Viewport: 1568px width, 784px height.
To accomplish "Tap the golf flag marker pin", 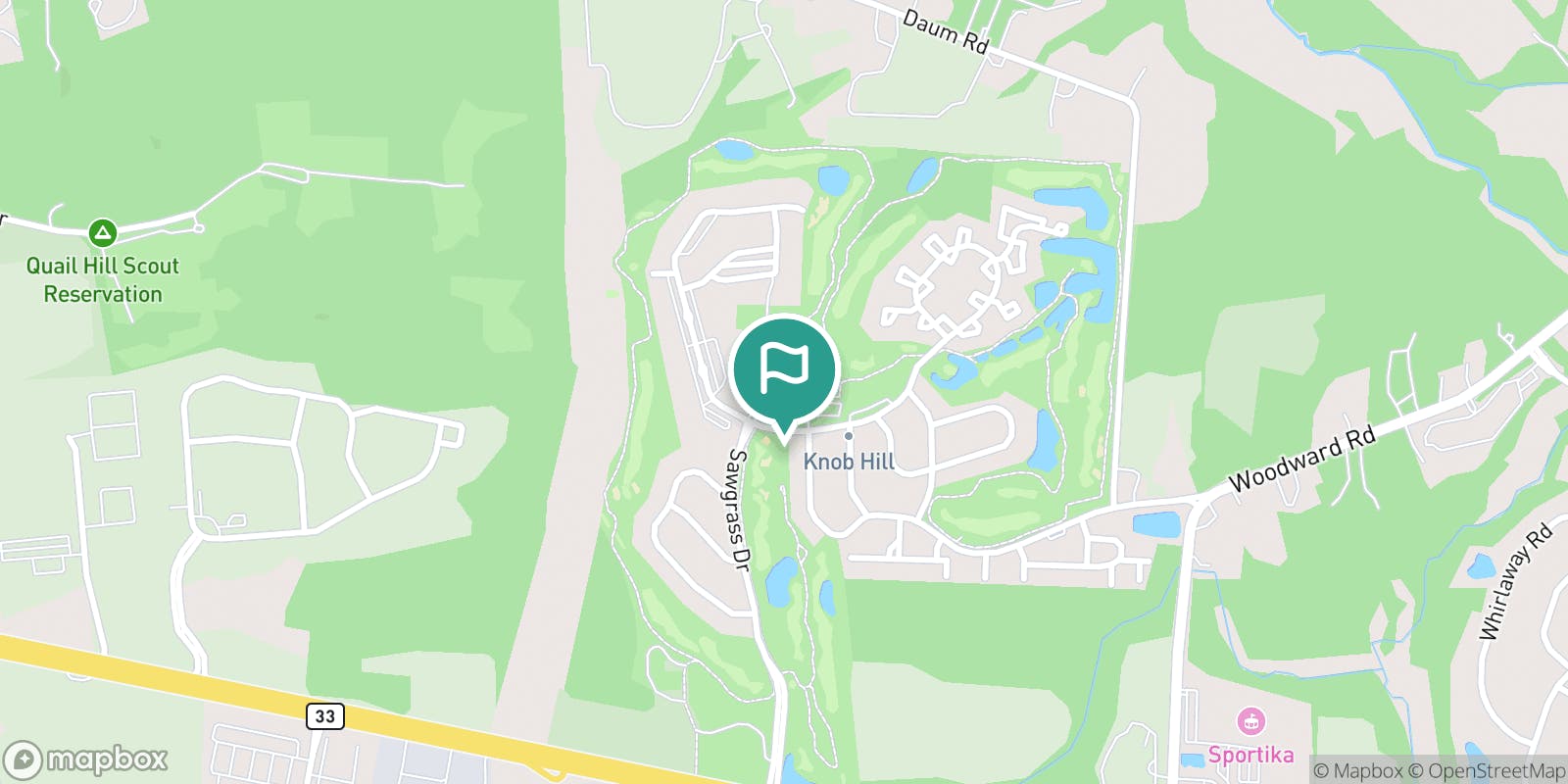I will [x=784, y=370].
